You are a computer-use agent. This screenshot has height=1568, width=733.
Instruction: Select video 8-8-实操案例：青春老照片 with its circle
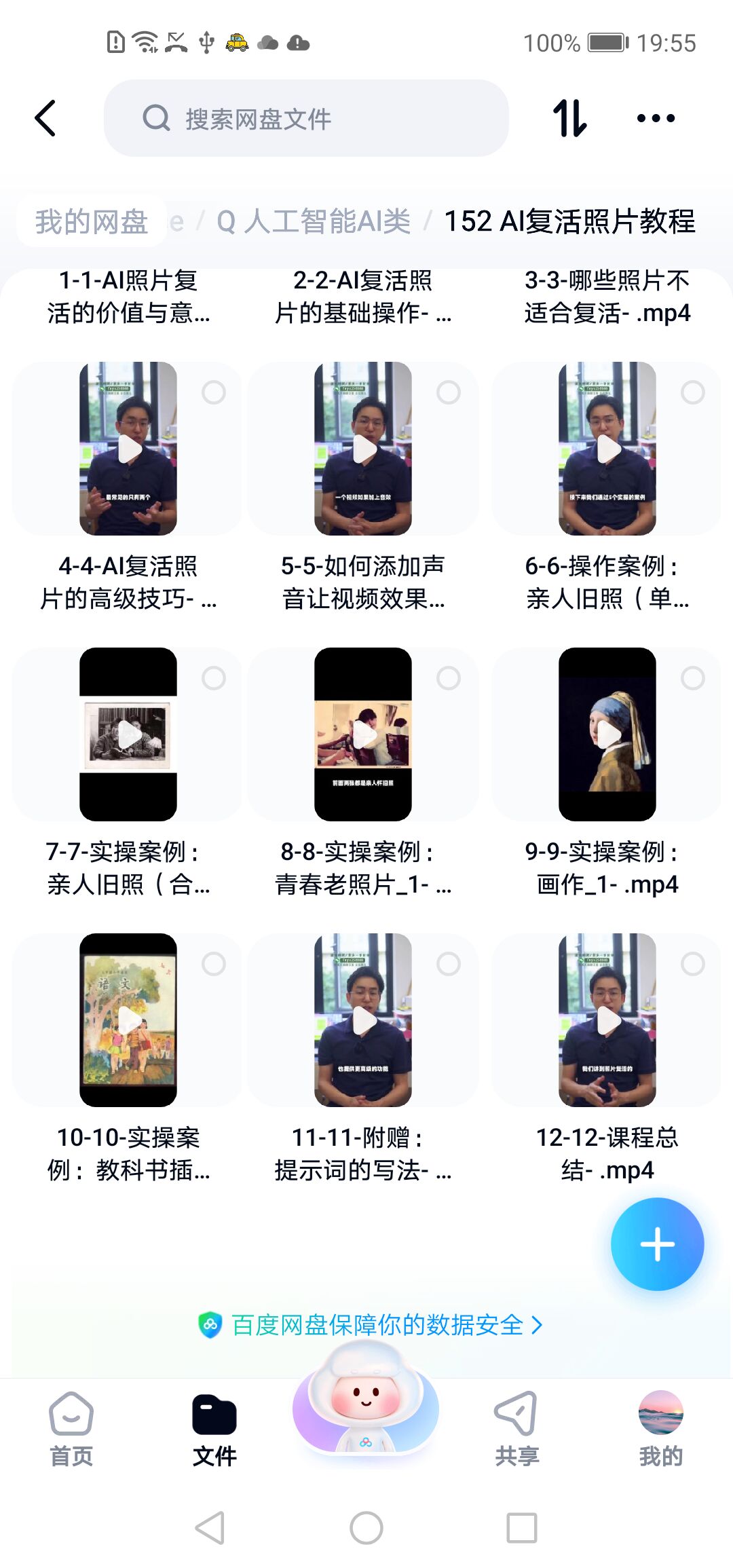coord(448,678)
